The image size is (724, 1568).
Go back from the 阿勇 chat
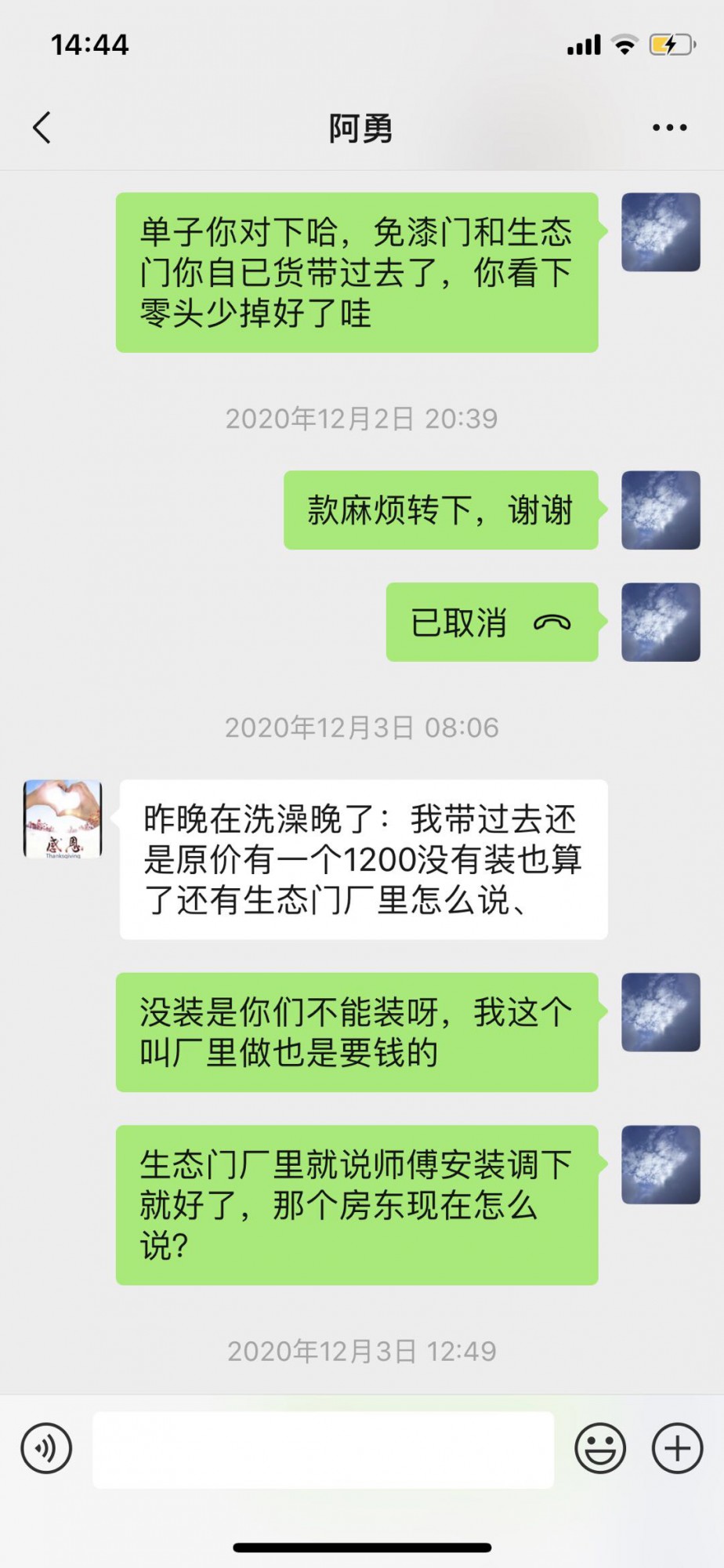coord(42,128)
